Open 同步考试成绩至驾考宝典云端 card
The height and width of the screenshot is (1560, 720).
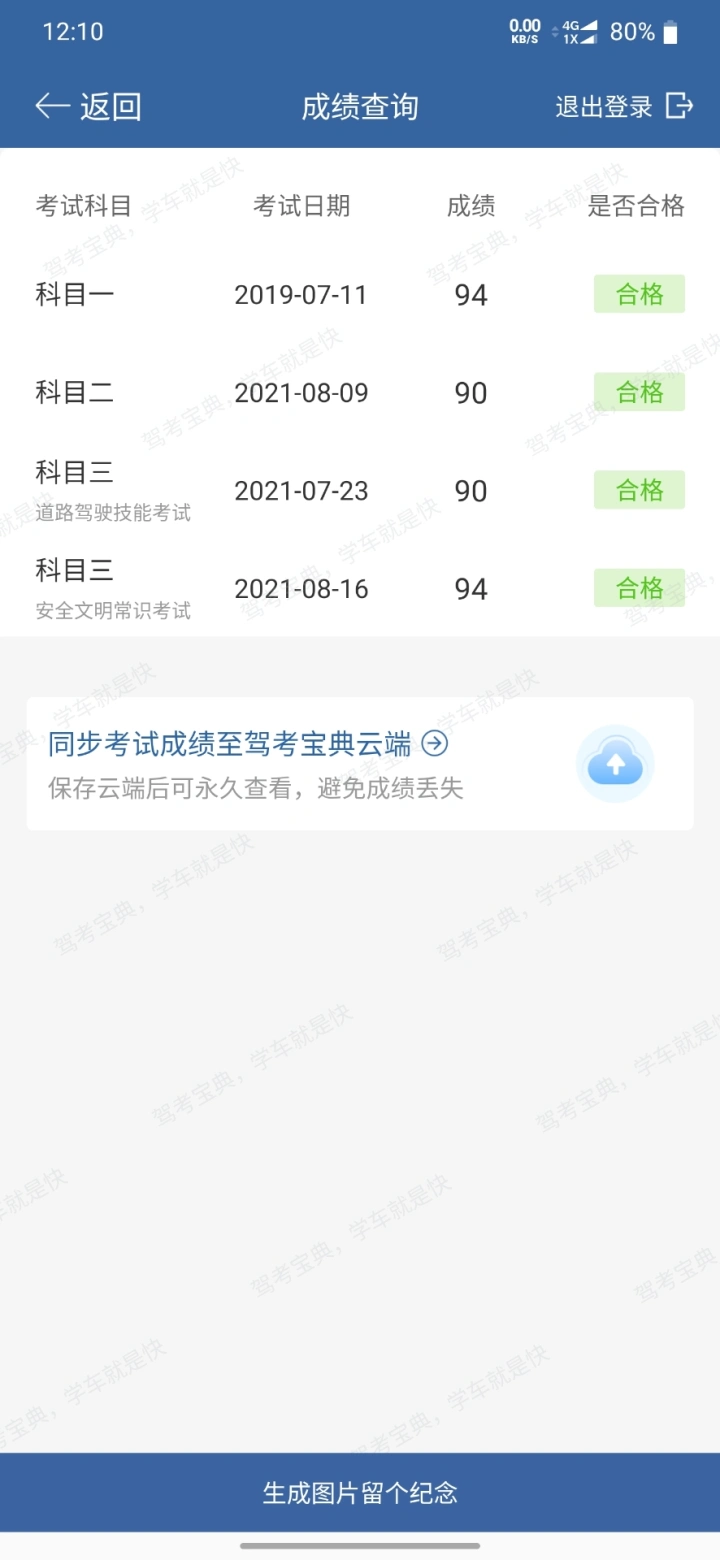360,764
